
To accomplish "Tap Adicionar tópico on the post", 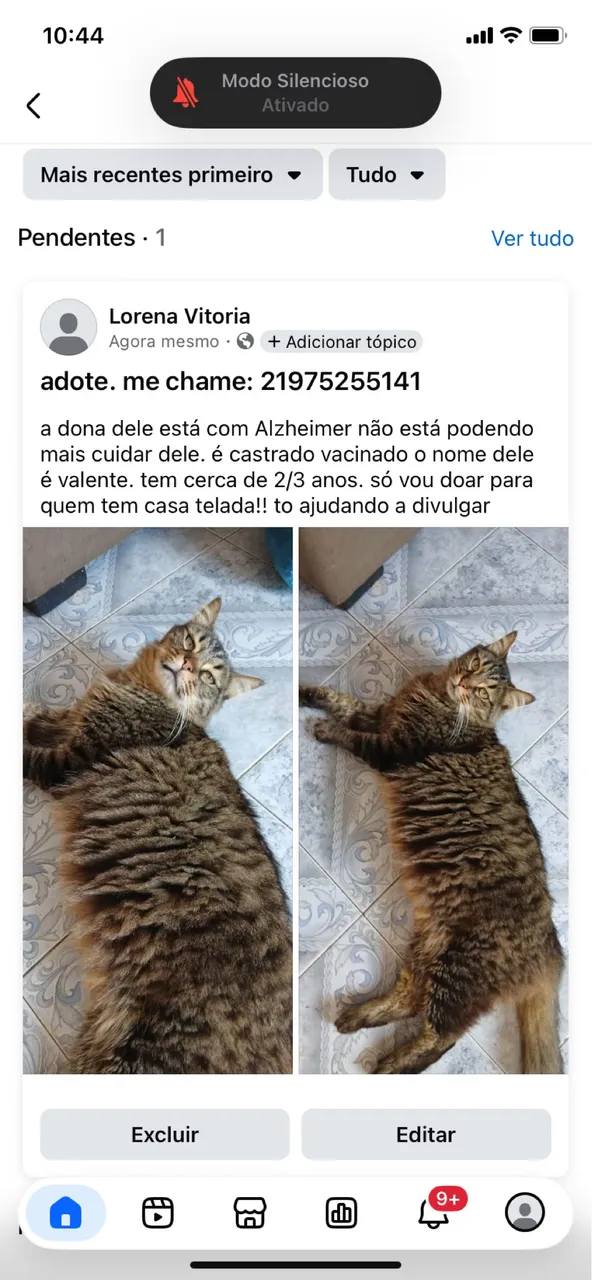I will point(341,342).
